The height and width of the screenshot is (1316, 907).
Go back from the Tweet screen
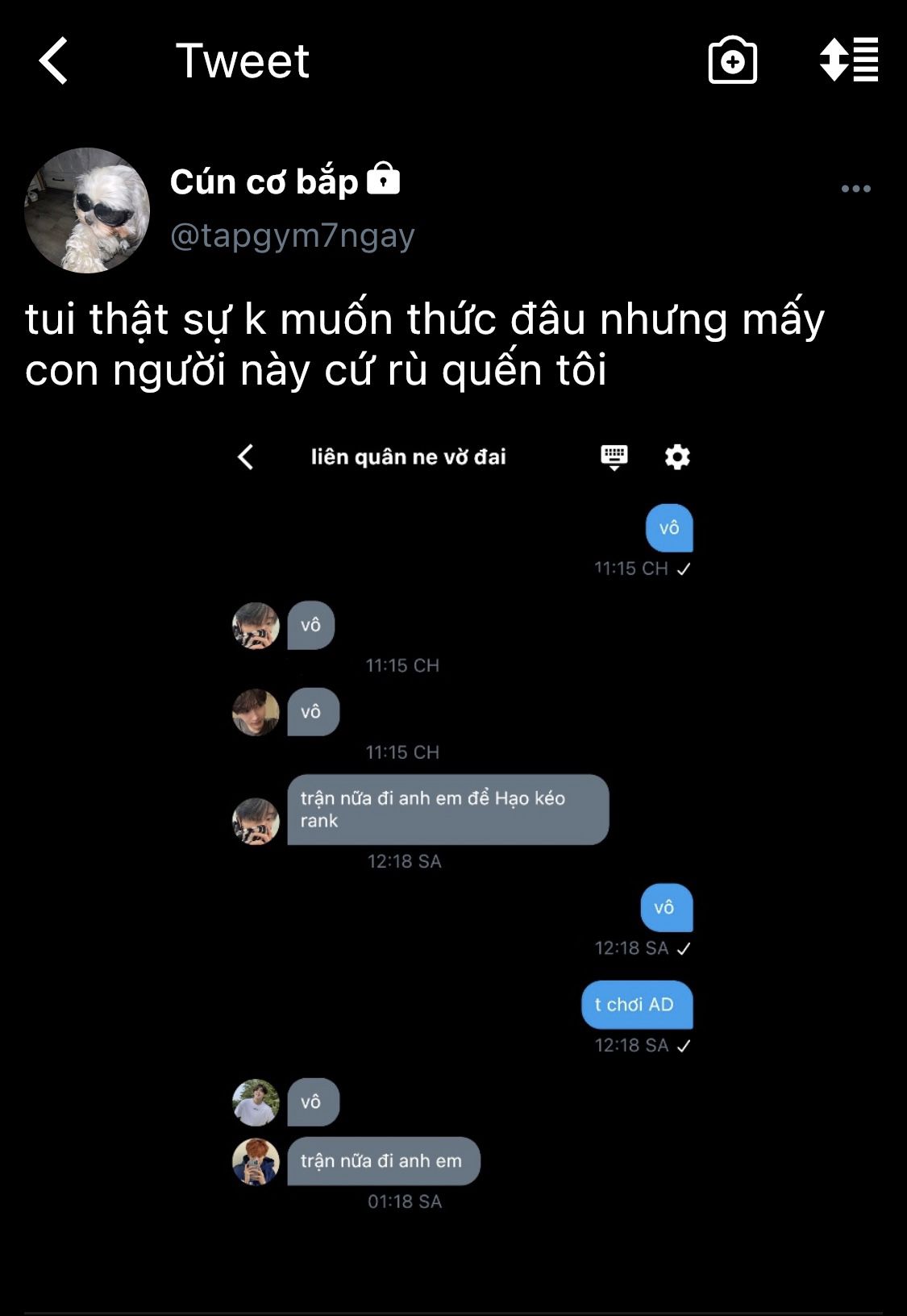[x=54, y=61]
